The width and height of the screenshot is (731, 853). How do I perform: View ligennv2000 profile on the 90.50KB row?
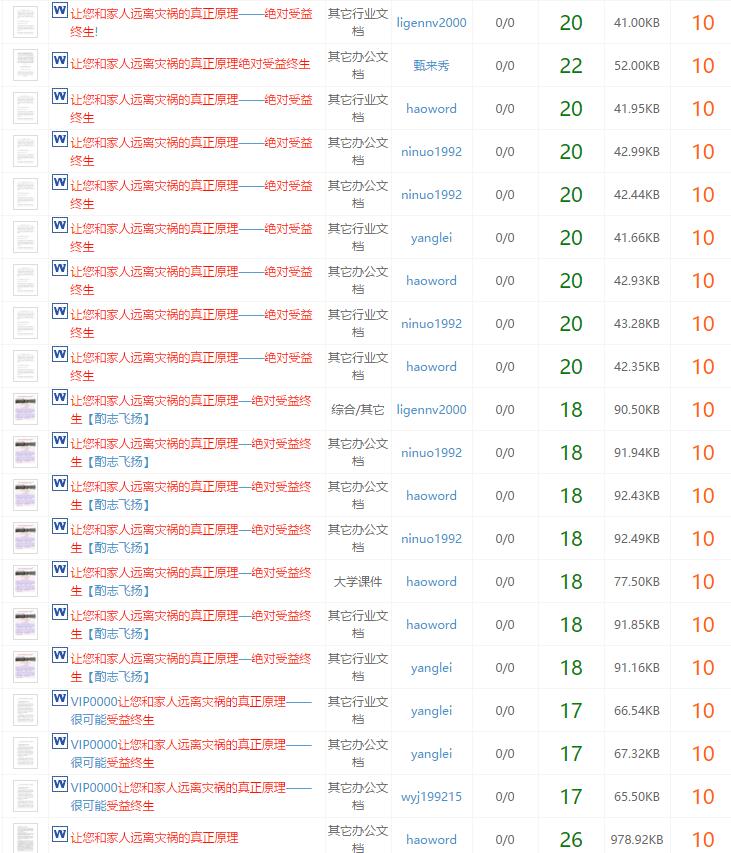431,410
